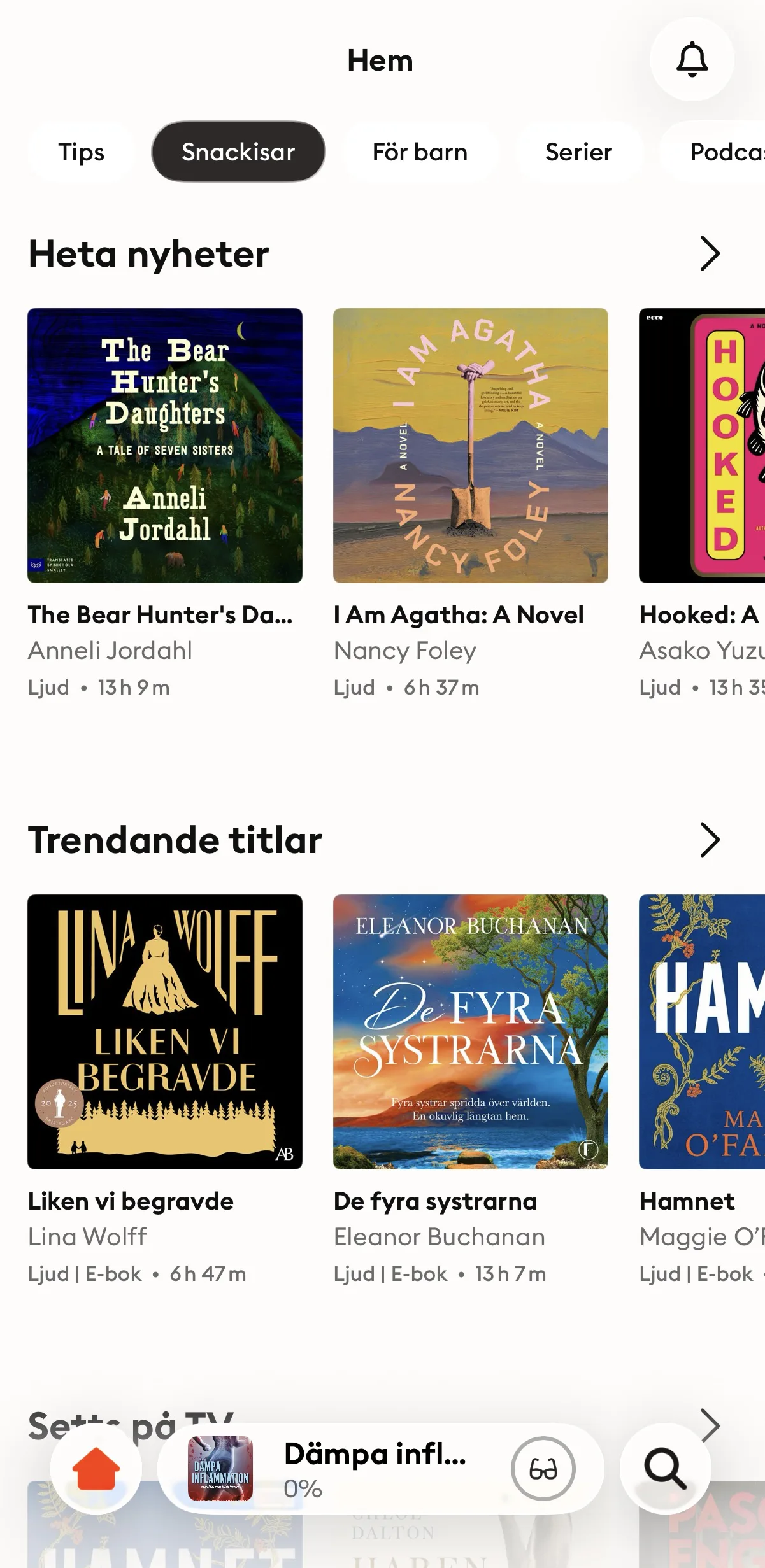This screenshot has width=765, height=1568.
Task: Expand the Heta nyheter section arrow
Action: pos(709,253)
